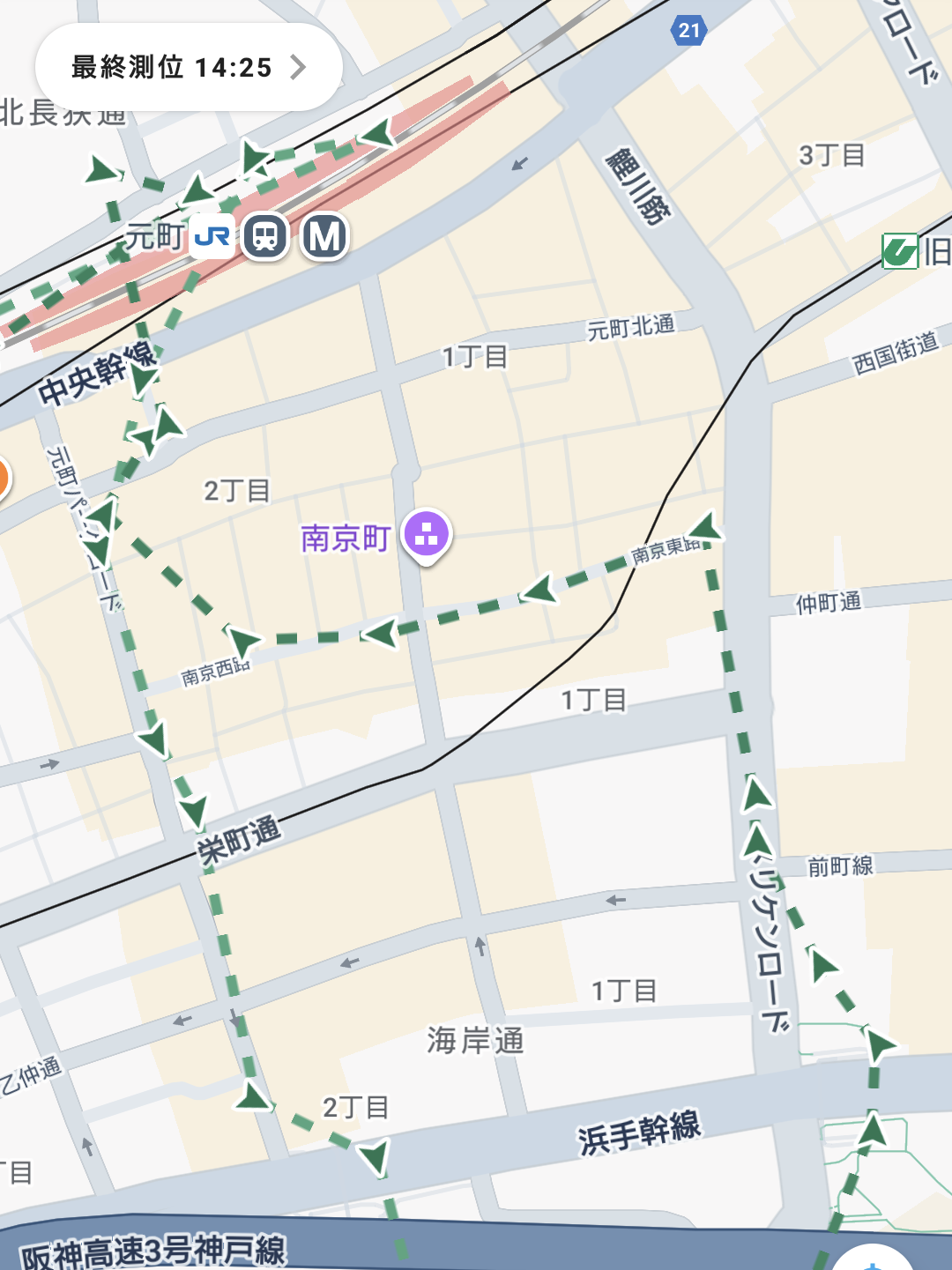Tap the train station icon beside JR
The image size is (952, 1270).
point(265,236)
